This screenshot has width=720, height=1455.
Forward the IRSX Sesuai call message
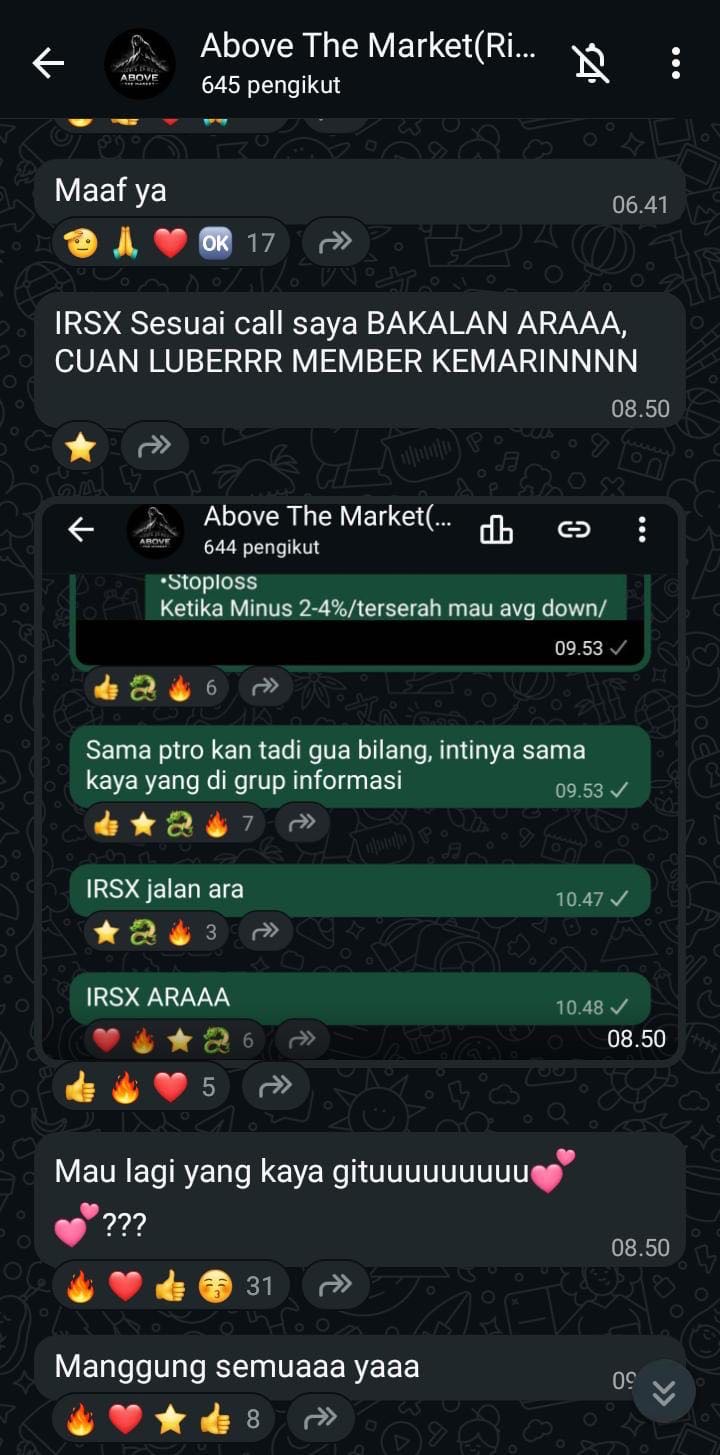pyautogui.click(x=155, y=446)
